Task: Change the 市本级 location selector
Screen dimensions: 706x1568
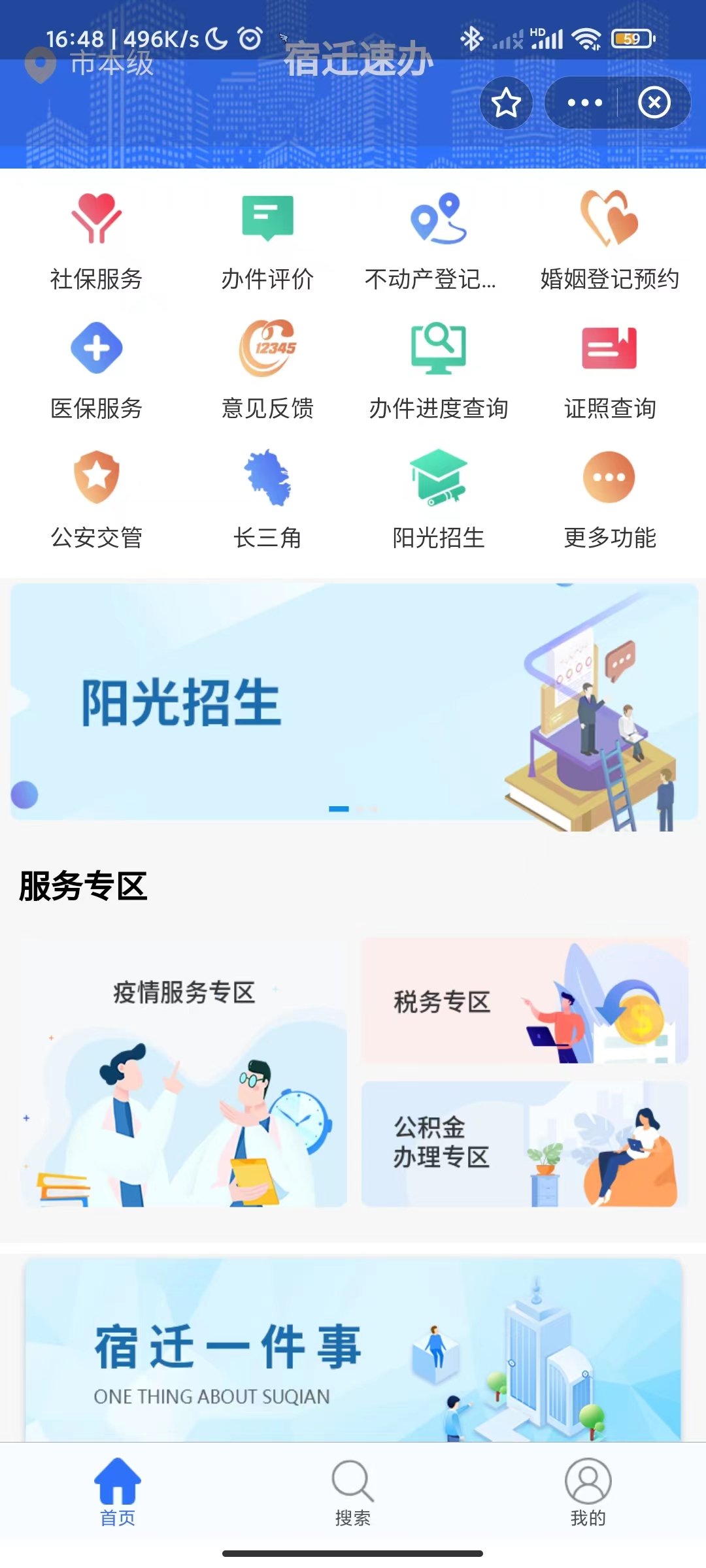Action: (x=90, y=64)
